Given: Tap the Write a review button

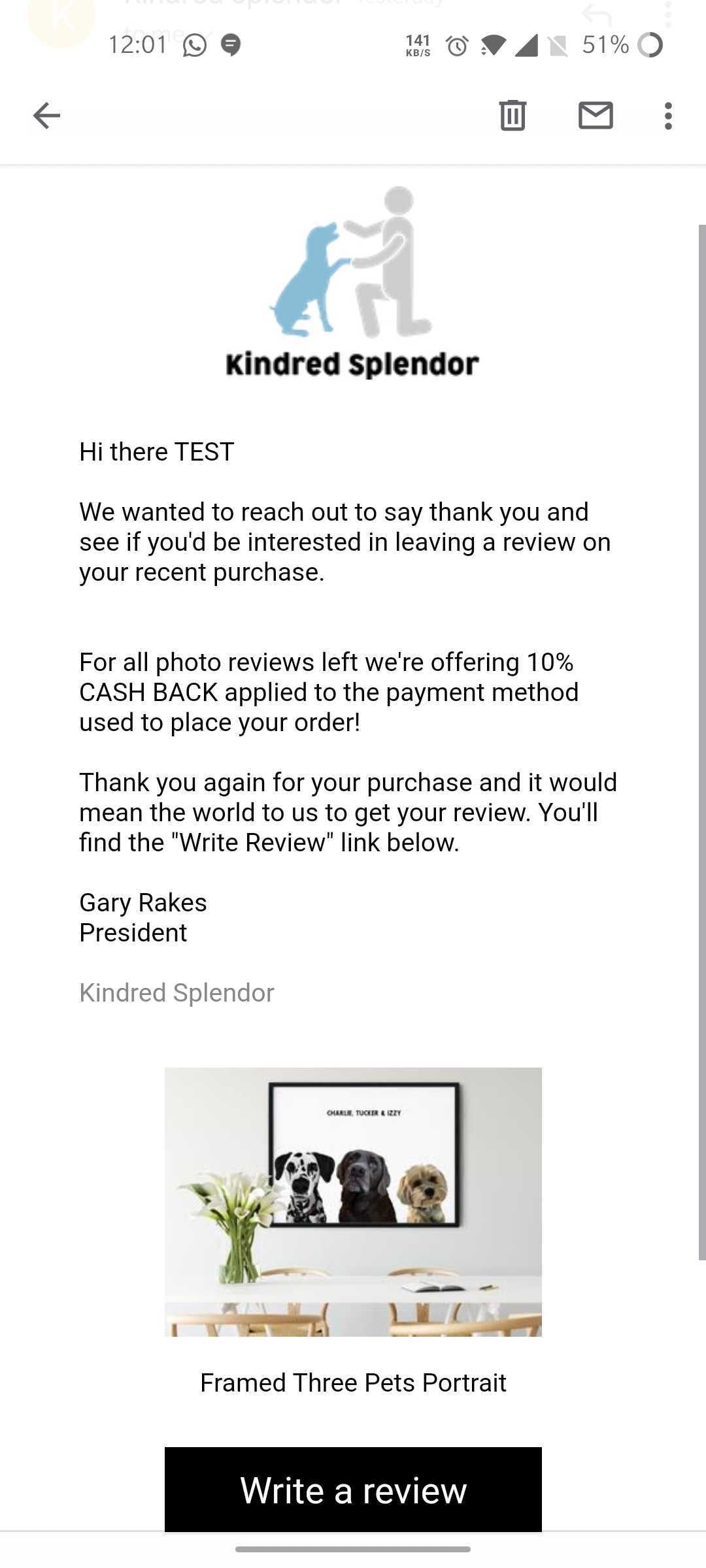Looking at the screenshot, I should click(353, 1490).
